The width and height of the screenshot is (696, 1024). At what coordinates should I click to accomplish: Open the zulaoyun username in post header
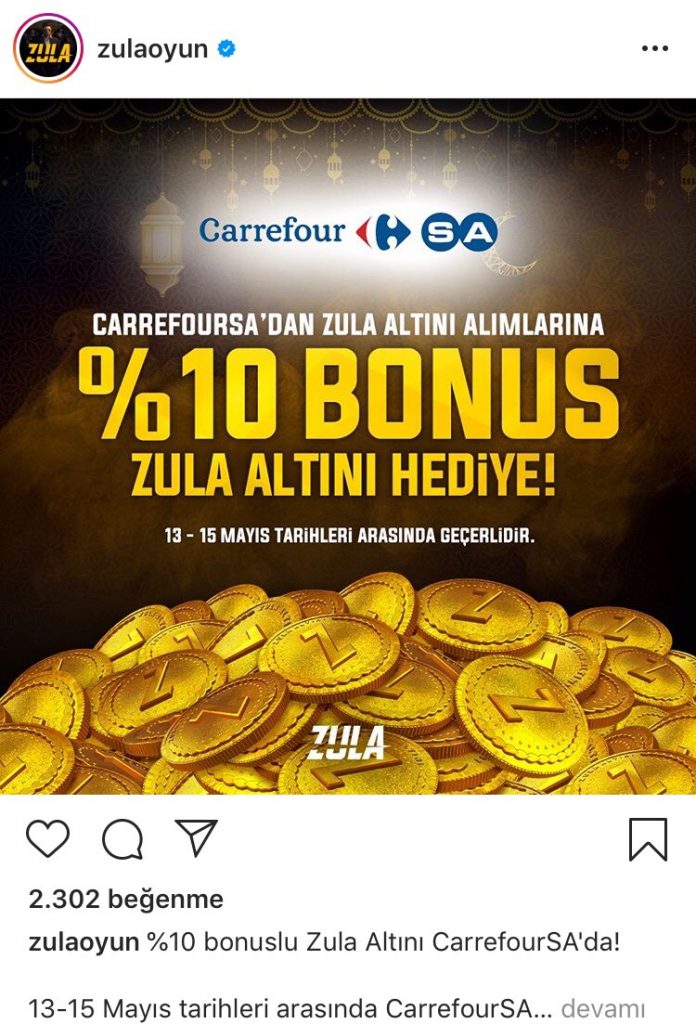coord(152,48)
